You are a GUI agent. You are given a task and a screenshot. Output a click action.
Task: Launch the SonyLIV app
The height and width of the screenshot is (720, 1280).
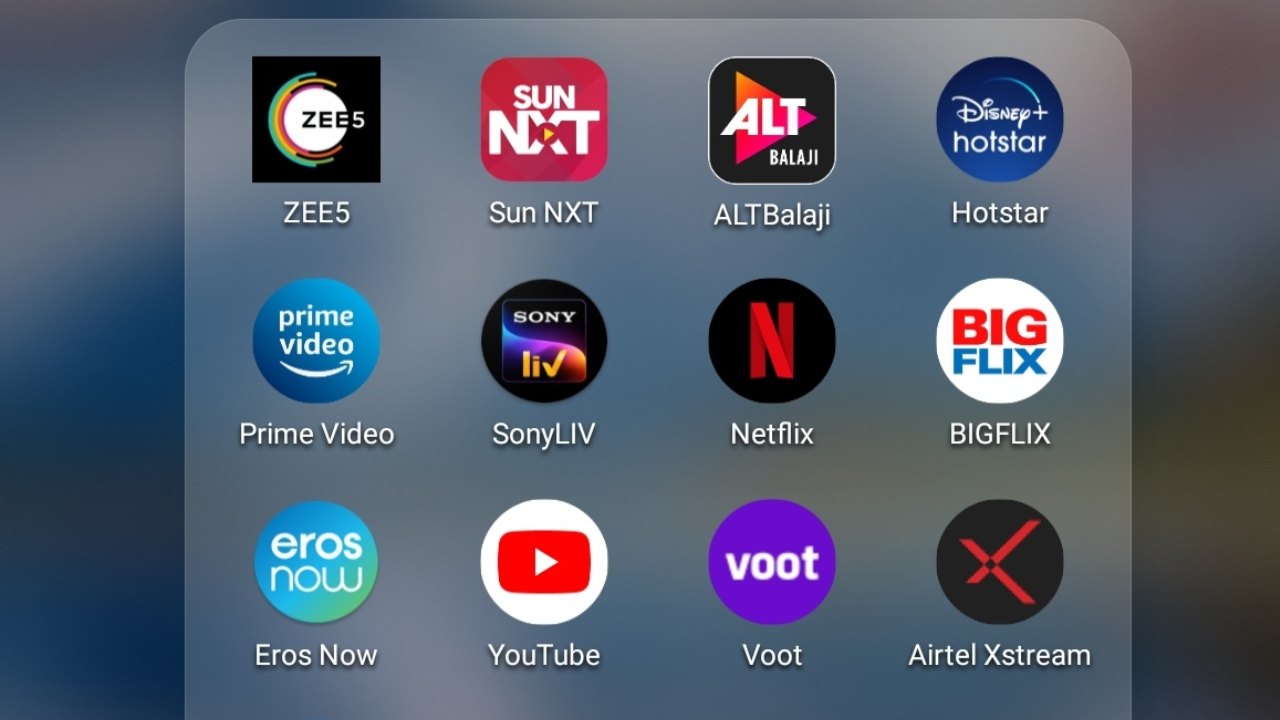tap(544, 340)
